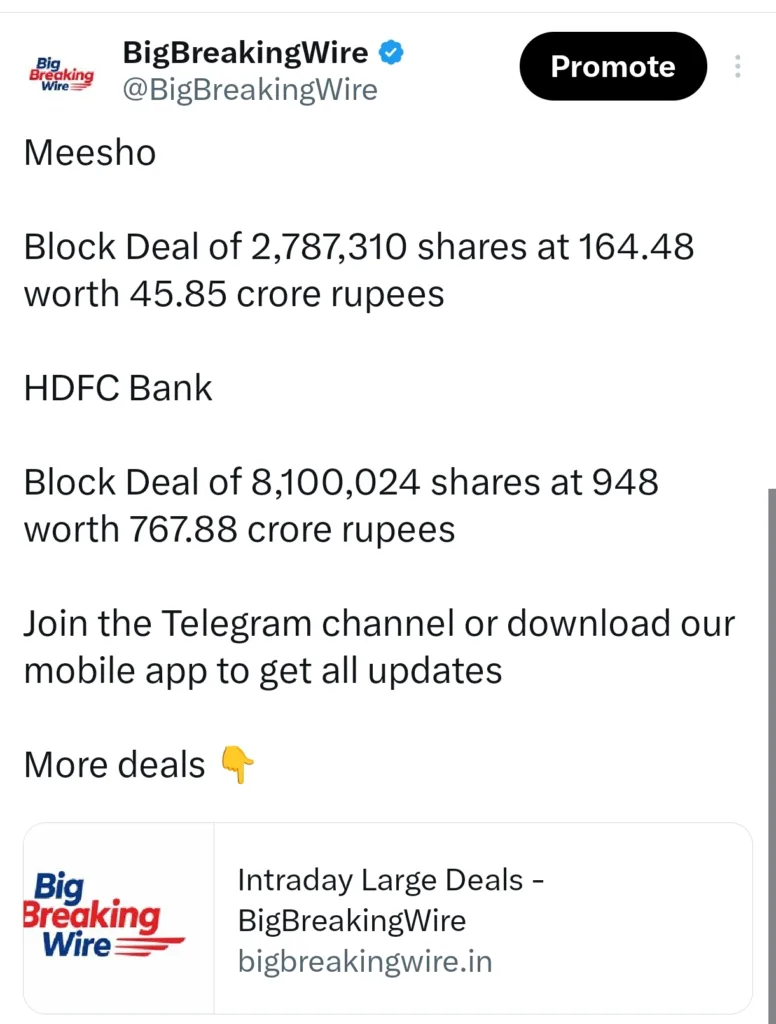
Task: Expand more deals details
Action: (x=115, y=764)
